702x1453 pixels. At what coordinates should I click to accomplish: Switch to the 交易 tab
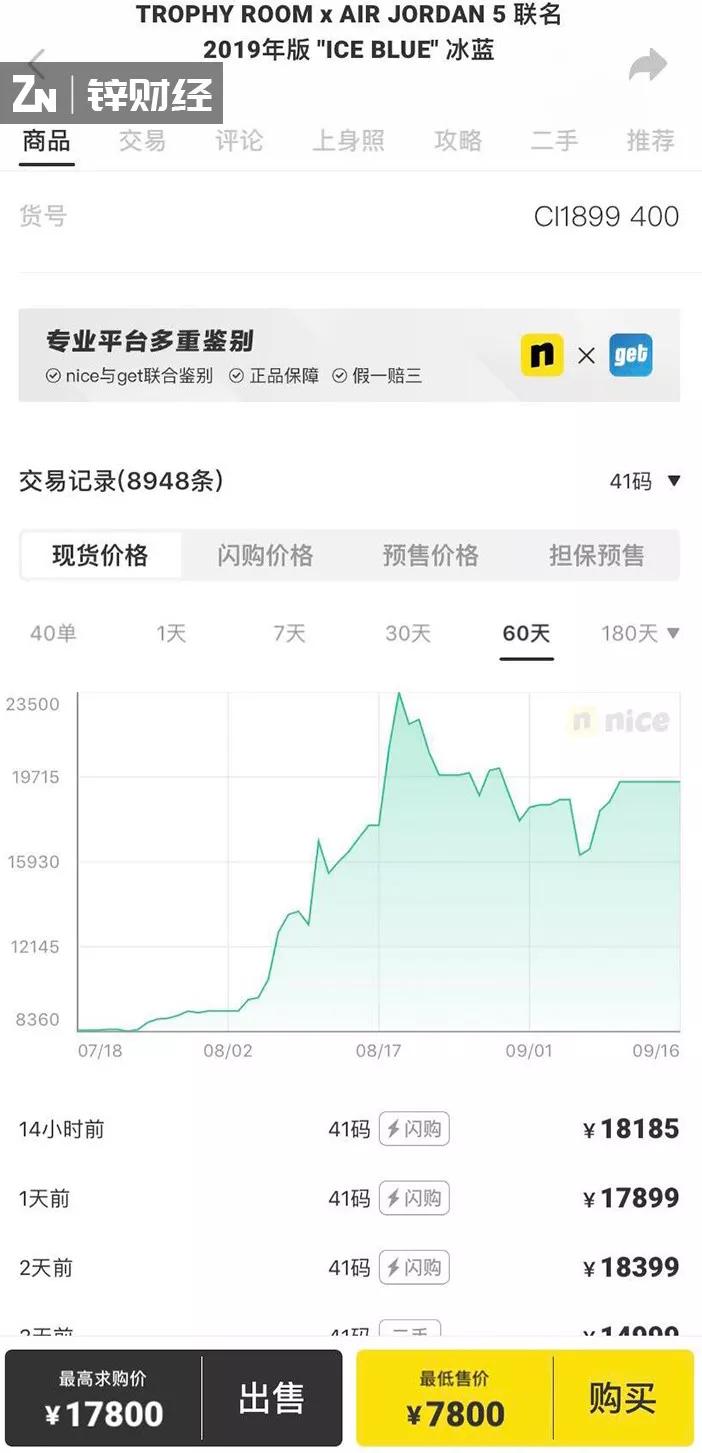142,141
